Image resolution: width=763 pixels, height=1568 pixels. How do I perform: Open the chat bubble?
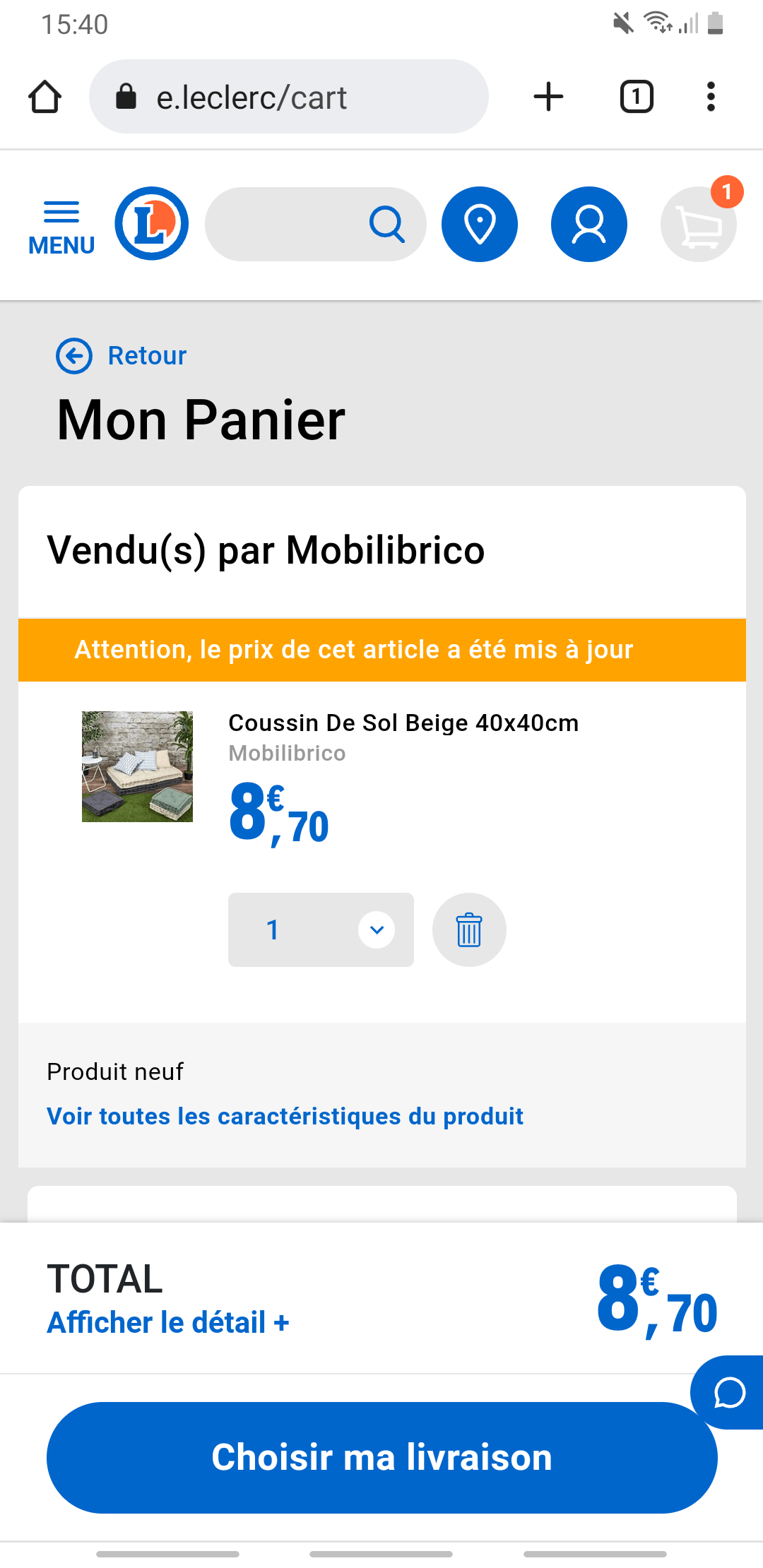(728, 1392)
